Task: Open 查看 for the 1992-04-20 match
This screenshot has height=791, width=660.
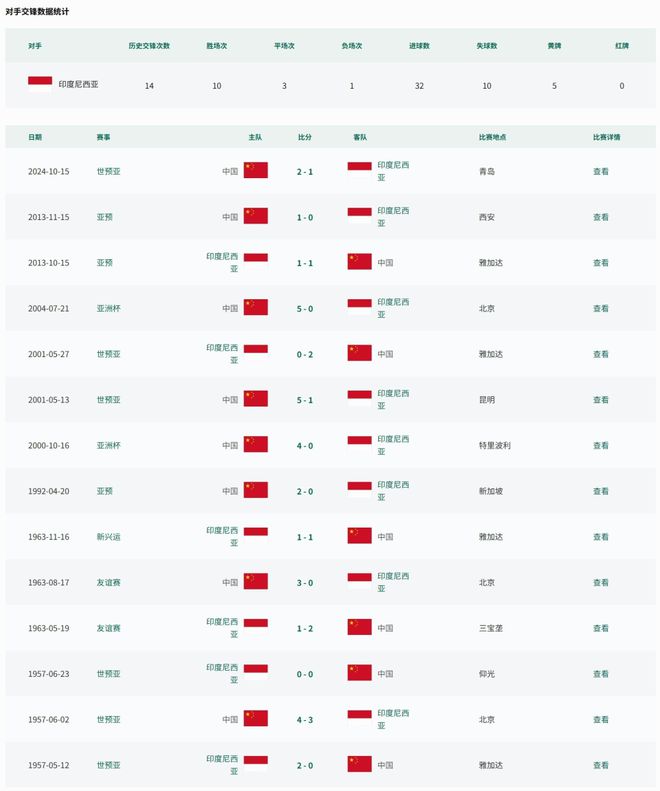Action: 600,491
